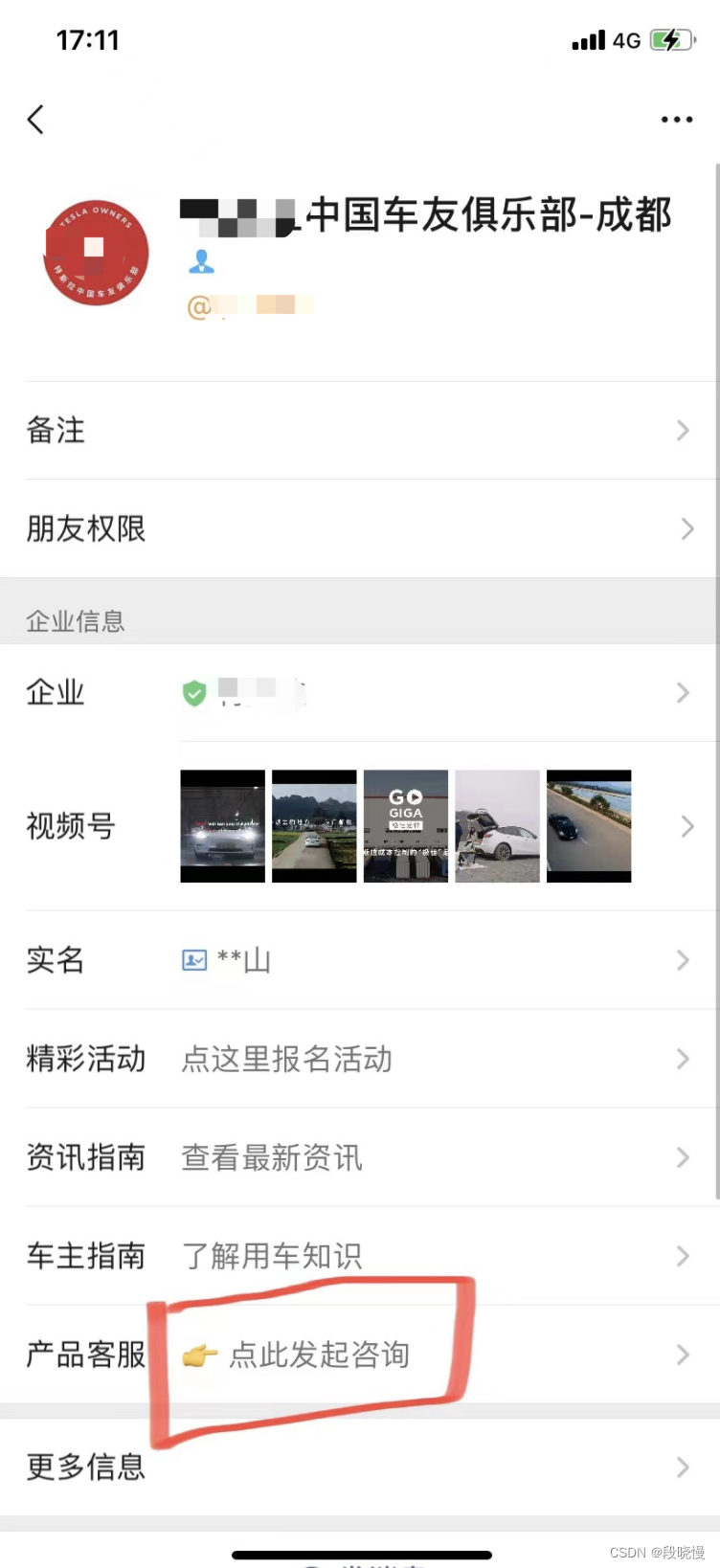Expand 更多信息
720x1568 pixels.
(x=359, y=1467)
